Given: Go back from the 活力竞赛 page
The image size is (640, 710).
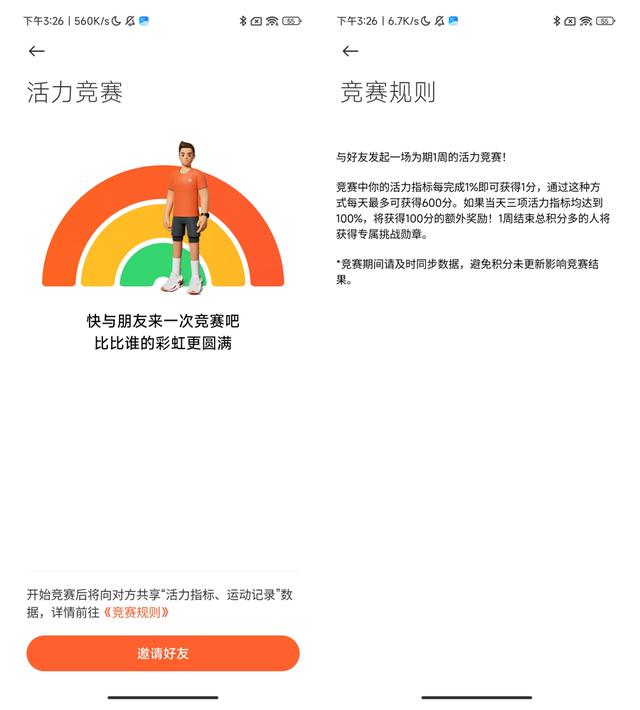Looking at the screenshot, I should coord(37,51).
